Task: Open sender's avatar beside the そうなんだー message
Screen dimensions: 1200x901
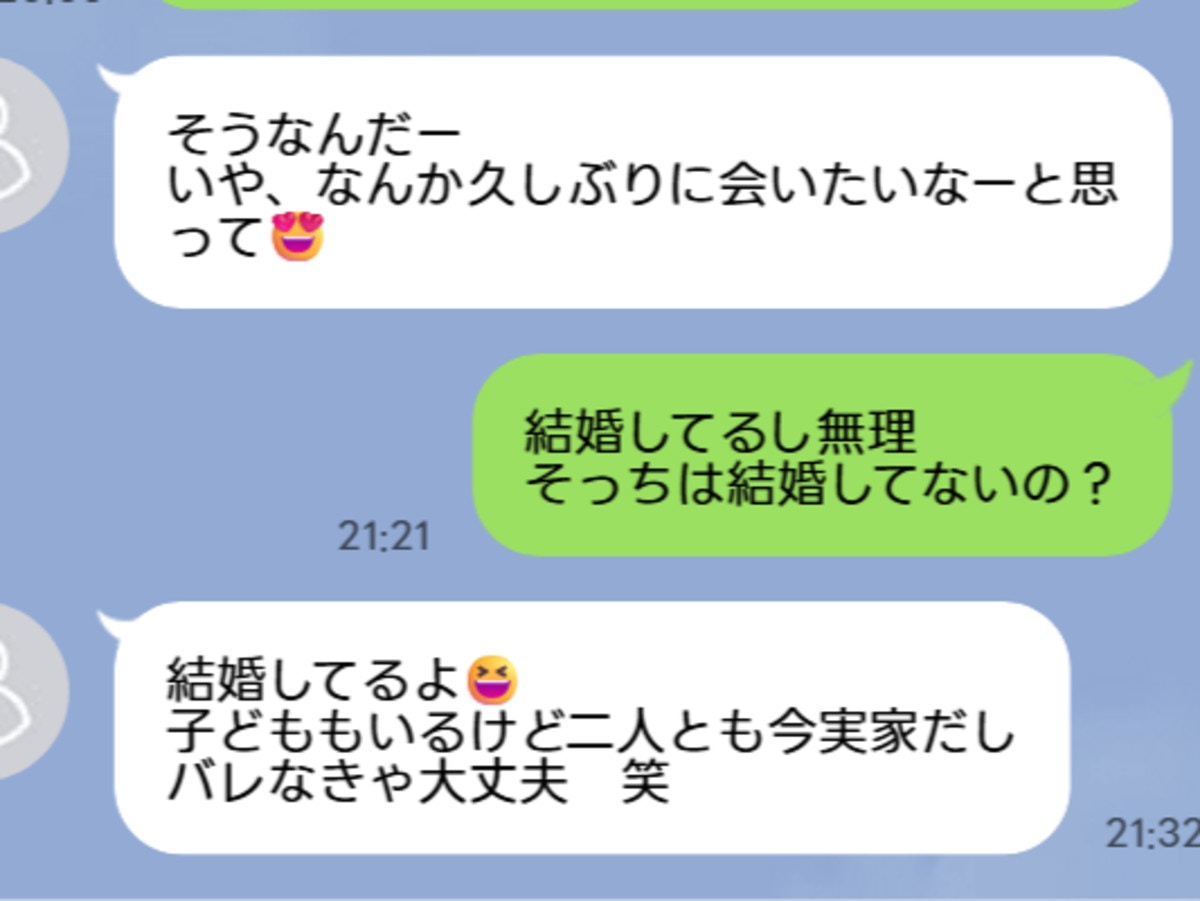Action: pos(28,145)
